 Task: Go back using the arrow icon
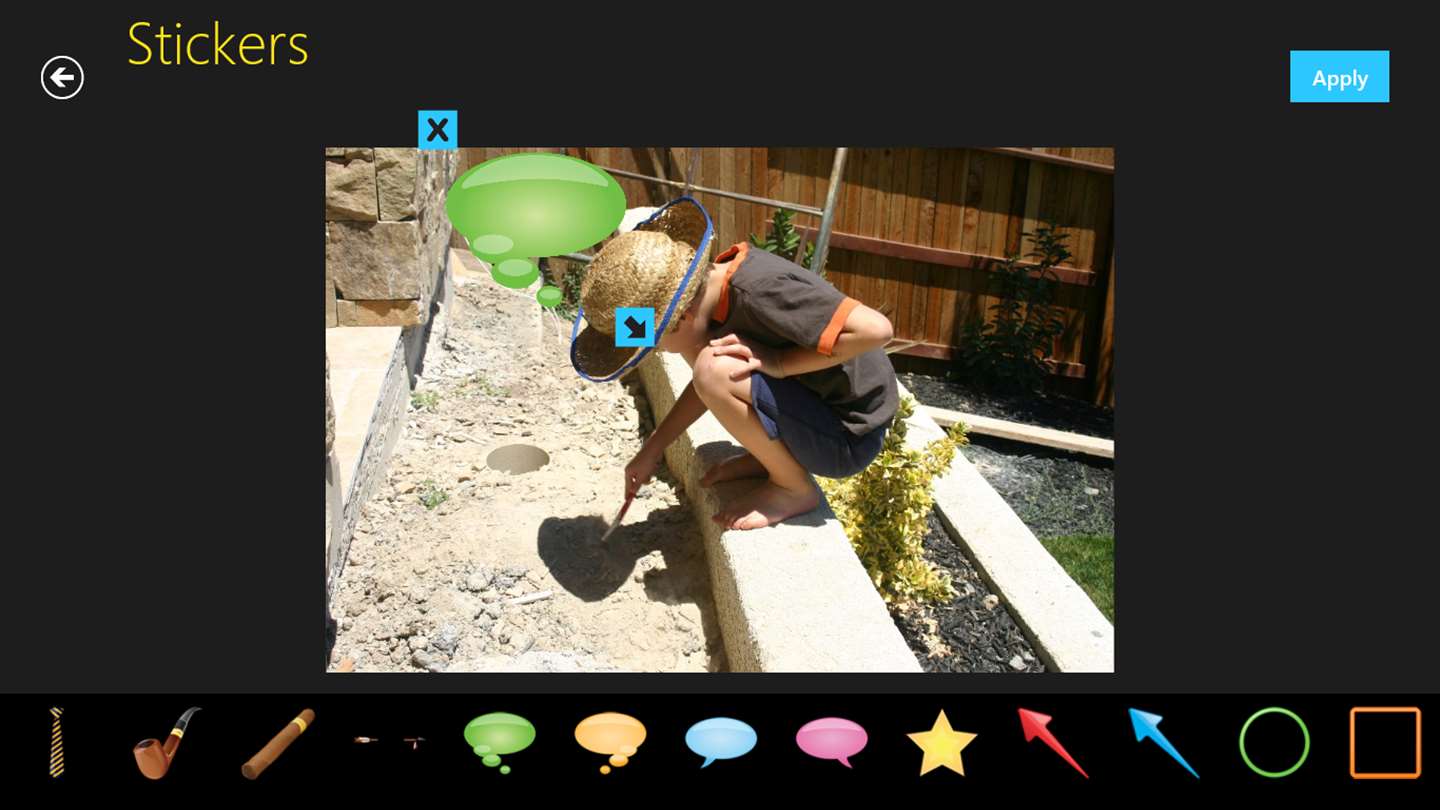(x=62, y=77)
